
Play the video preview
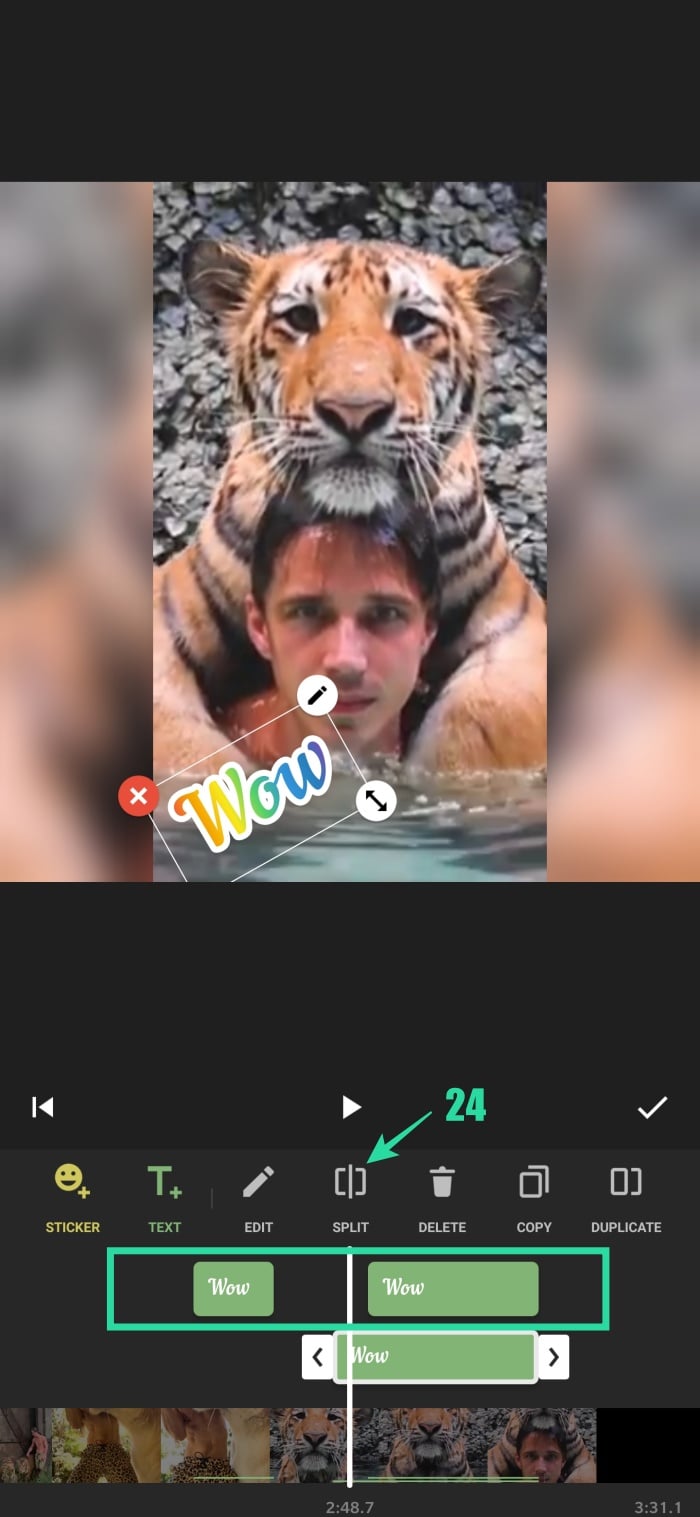(351, 1106)
